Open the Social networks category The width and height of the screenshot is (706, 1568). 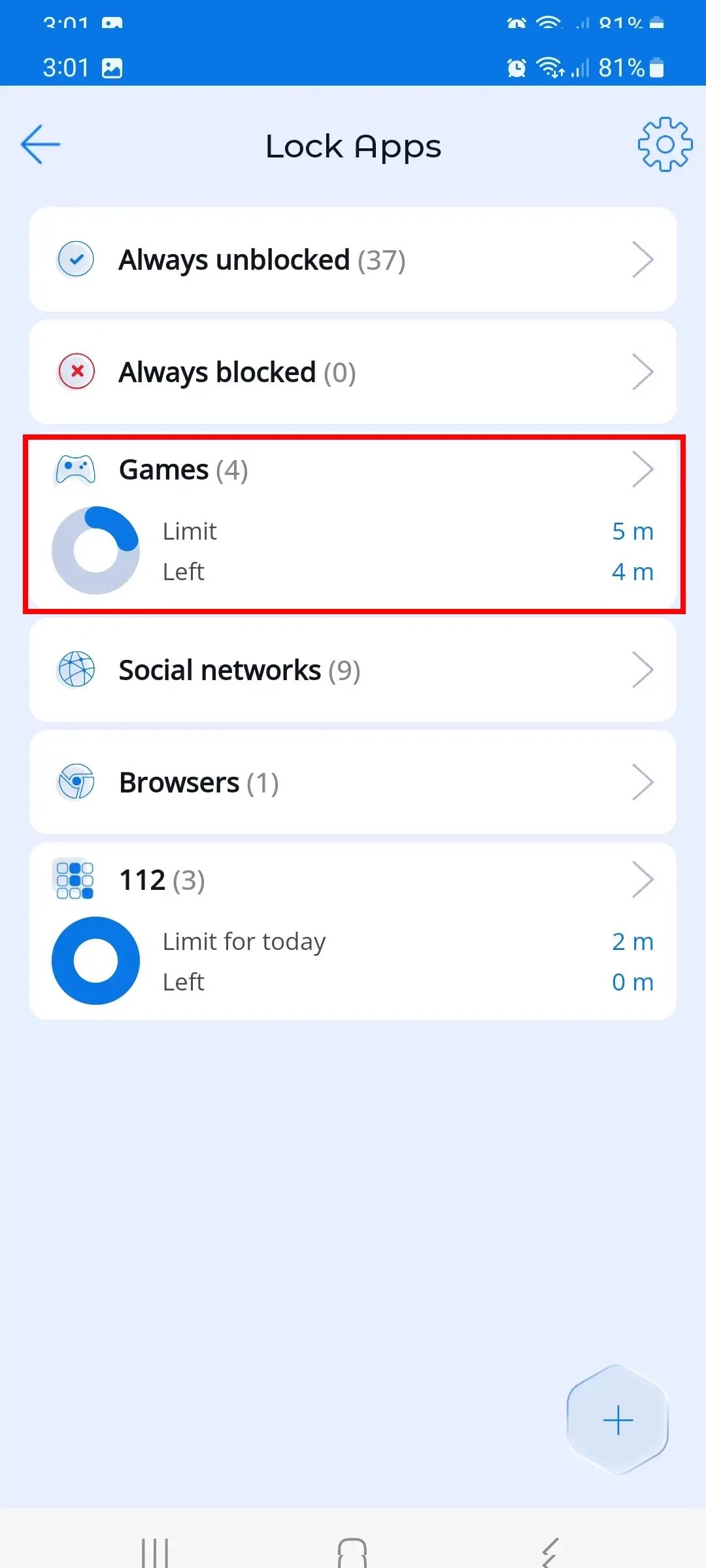click(x=353, y=670)
